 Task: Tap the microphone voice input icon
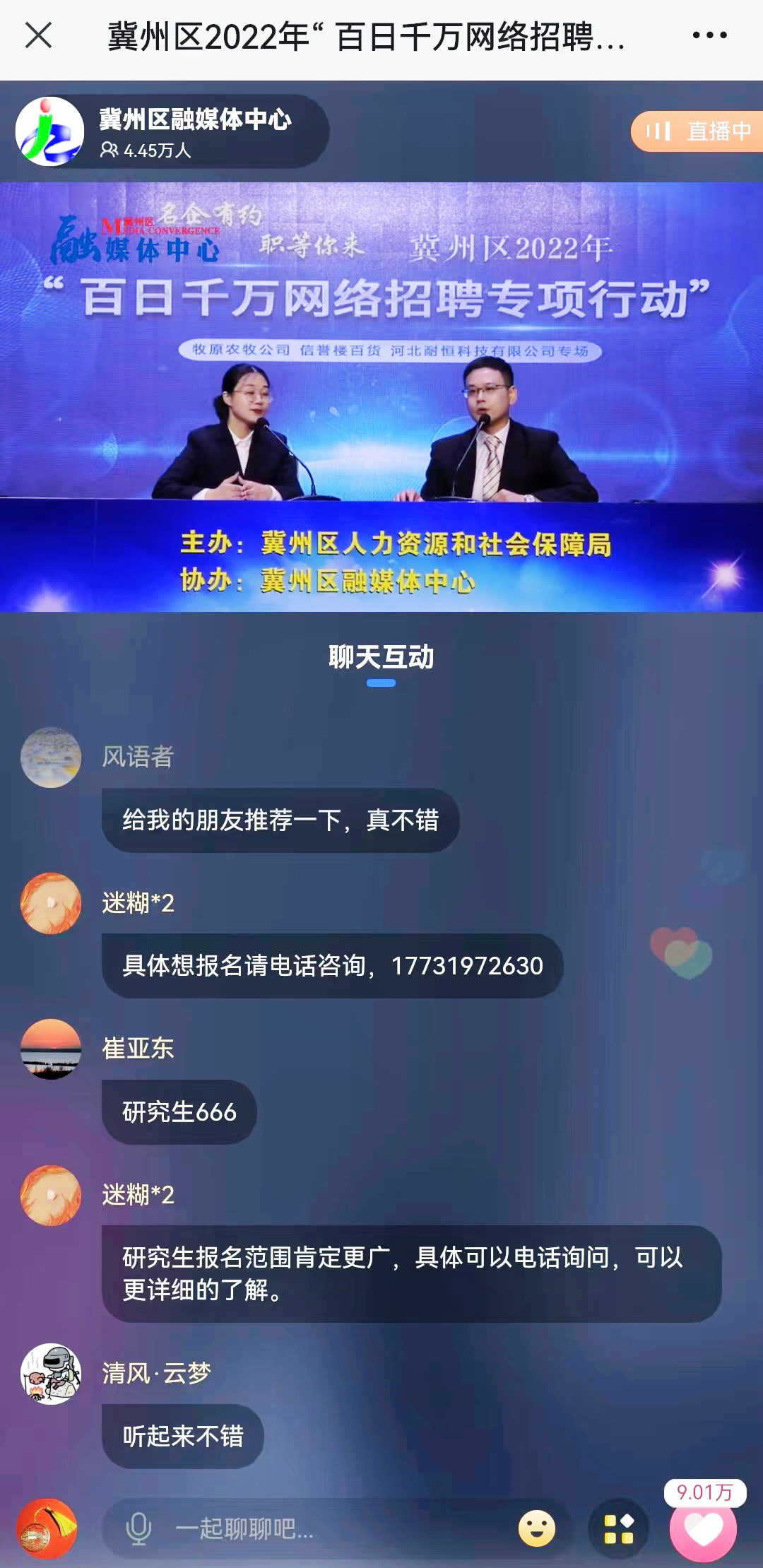(138, 1528)
